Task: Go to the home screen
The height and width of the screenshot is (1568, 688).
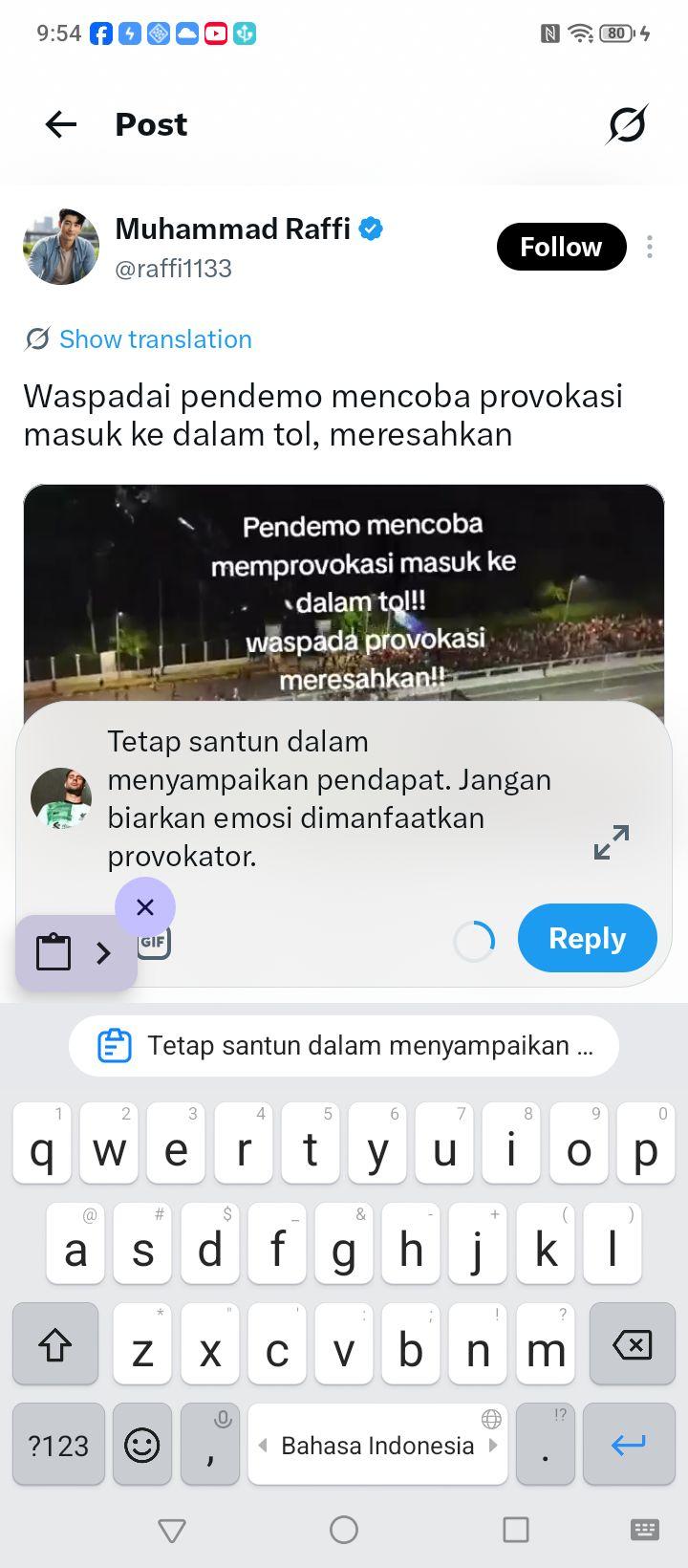Action: (x=344, y=1530)
